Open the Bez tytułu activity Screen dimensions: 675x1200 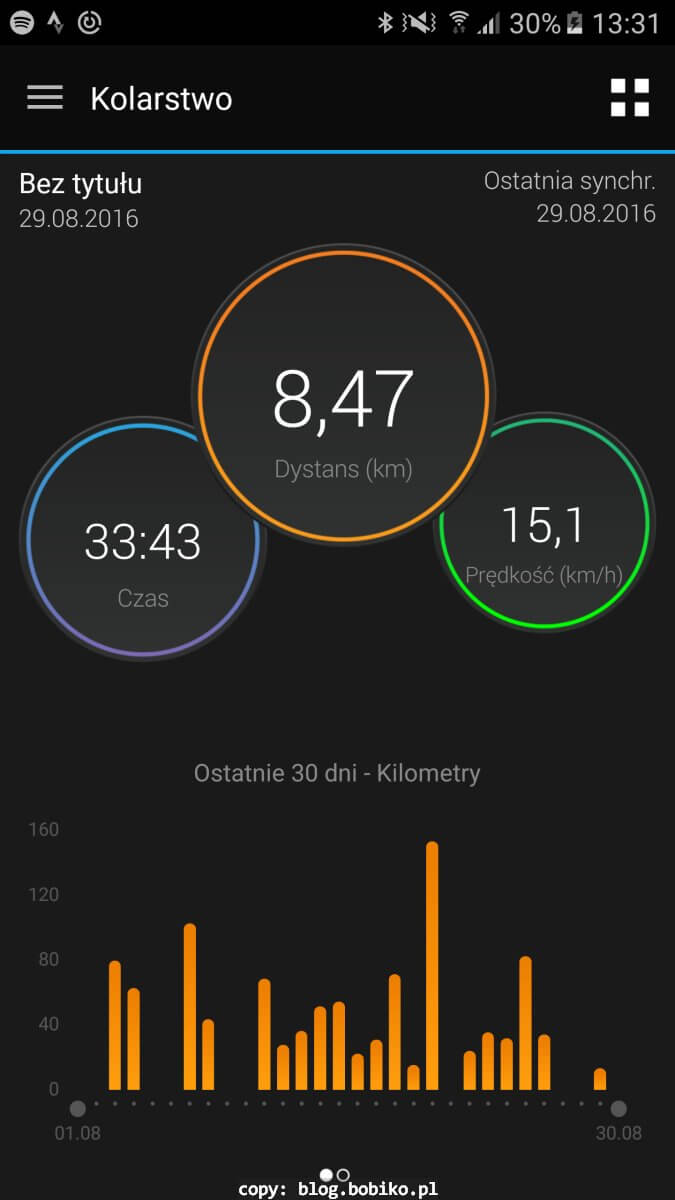click(x=81, y=200)
